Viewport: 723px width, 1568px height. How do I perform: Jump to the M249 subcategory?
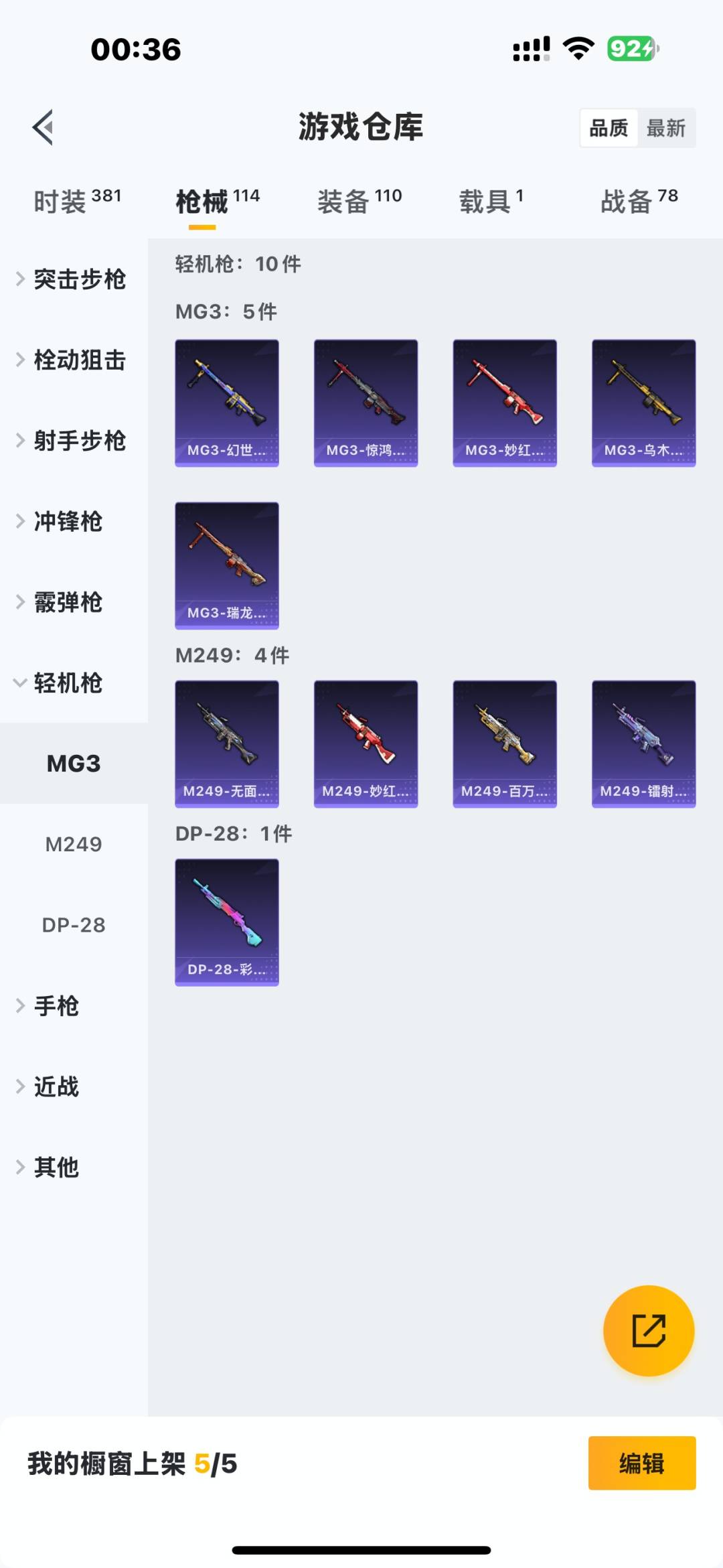pyautogui.click(x=74, y=844)
